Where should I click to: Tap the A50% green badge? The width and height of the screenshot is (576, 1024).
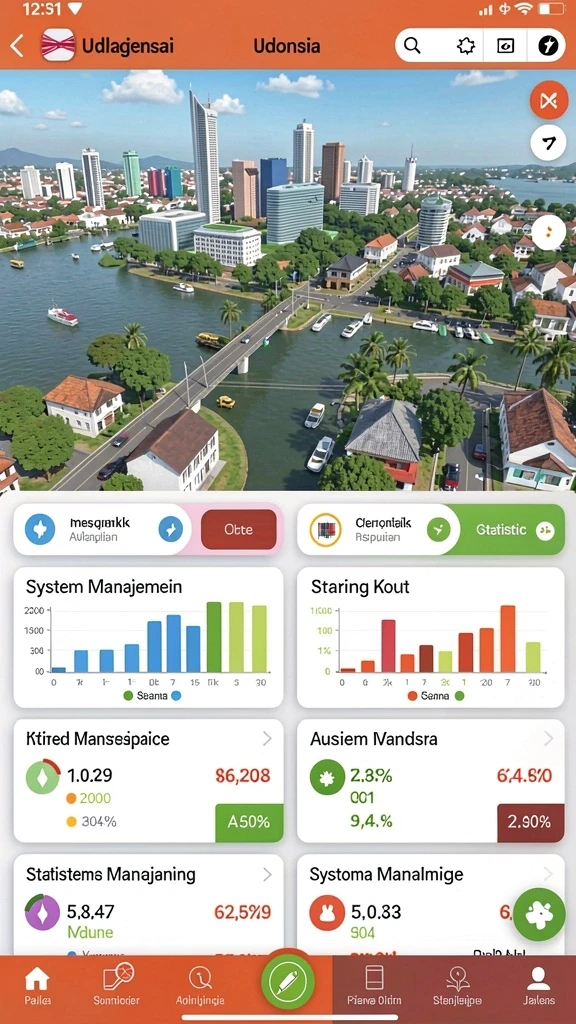[x=249, y=823]
